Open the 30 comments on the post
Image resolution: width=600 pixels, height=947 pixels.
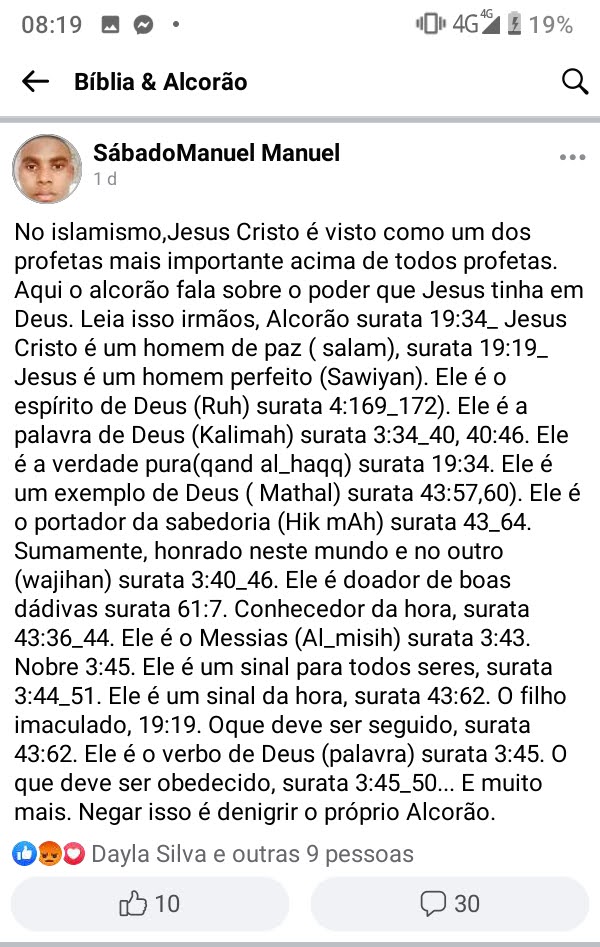pyautogui.click(x=450, y=904)
